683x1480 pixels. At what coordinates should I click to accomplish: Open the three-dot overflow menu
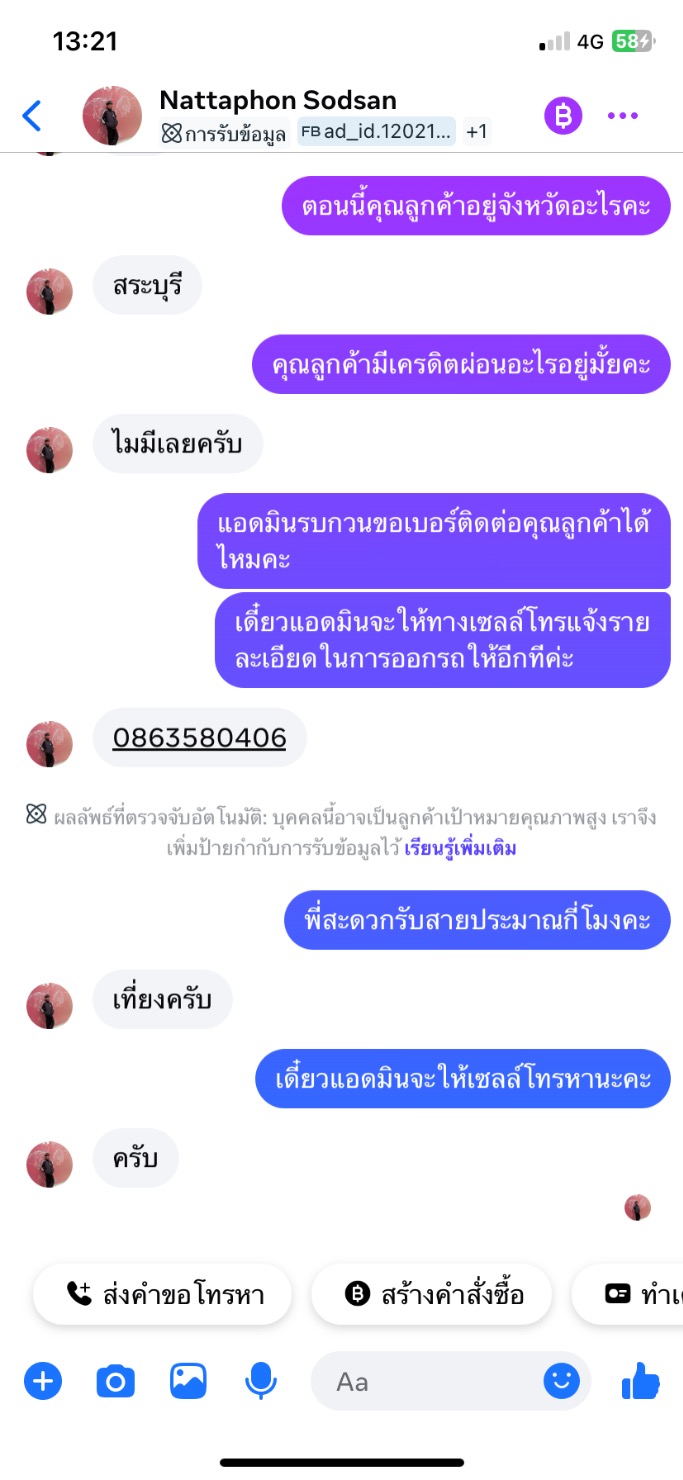623,116
